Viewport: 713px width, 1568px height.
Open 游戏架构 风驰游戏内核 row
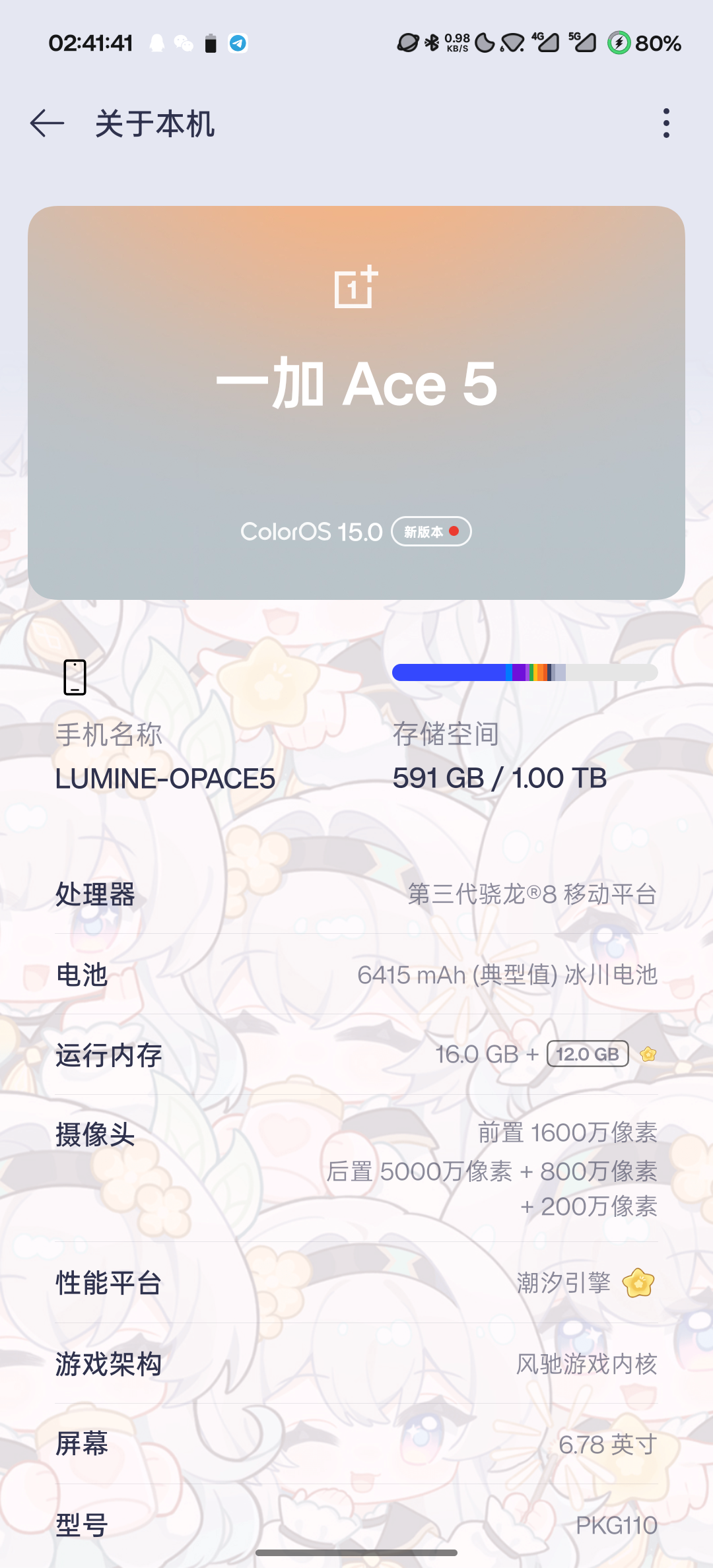pyautogui.click(x=356, y=1363)
